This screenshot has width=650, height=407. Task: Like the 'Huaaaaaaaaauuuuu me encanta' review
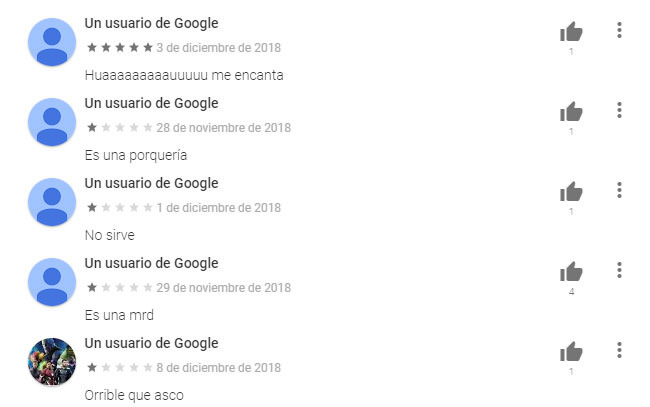[x=571, y=31]
